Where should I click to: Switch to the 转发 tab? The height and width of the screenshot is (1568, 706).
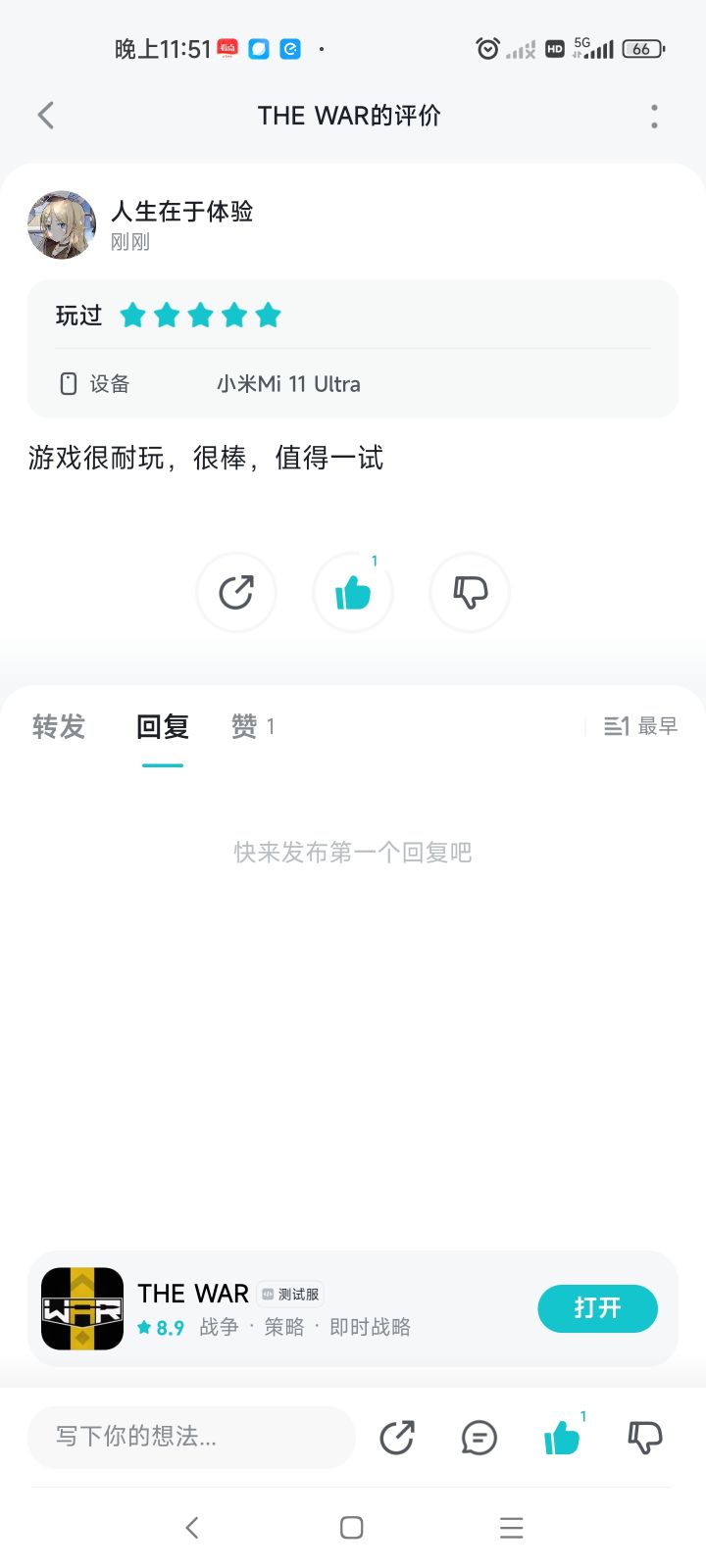[x=59, y=726]
